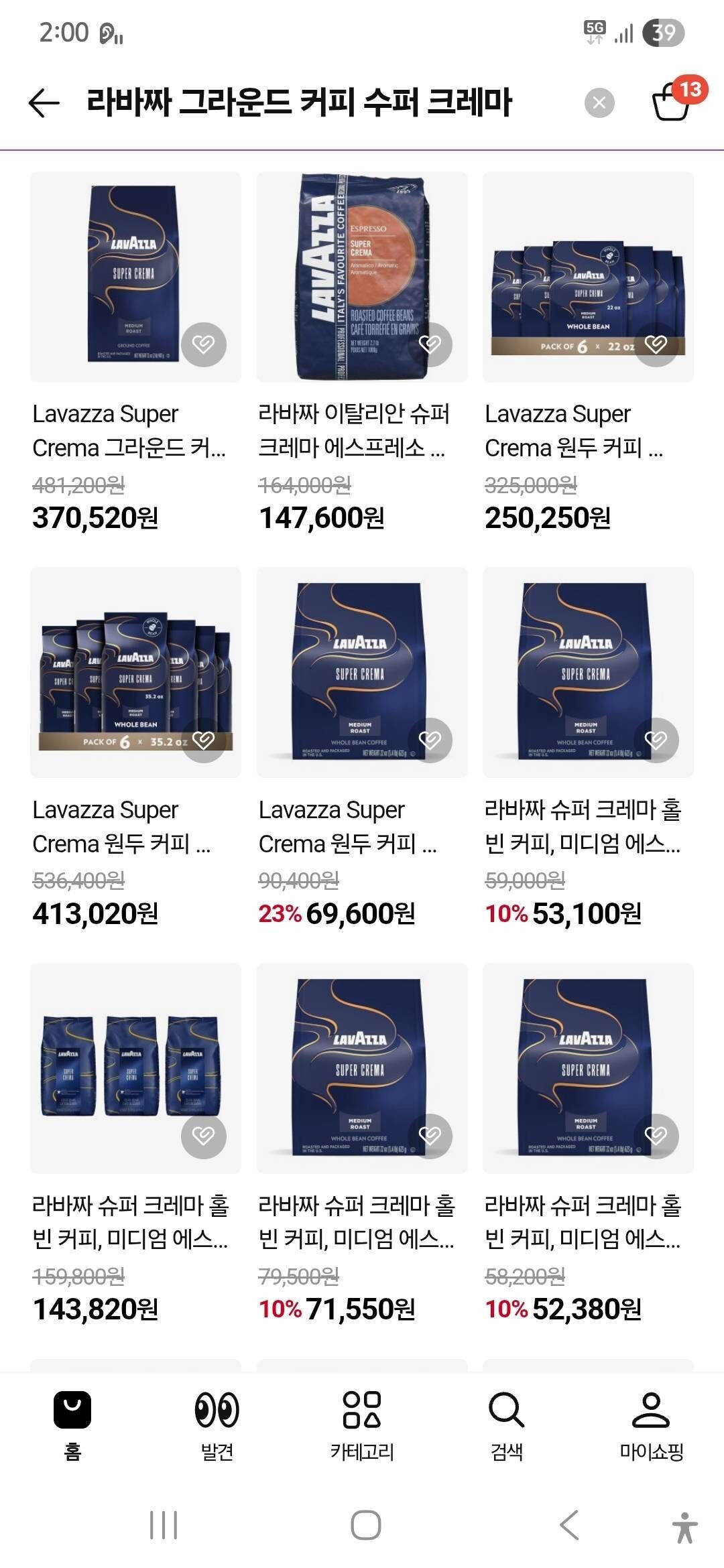This screenshot has width=724, height=1568.
Task: Tap the back arrow in search bar
Action: (x=42, y=102)
